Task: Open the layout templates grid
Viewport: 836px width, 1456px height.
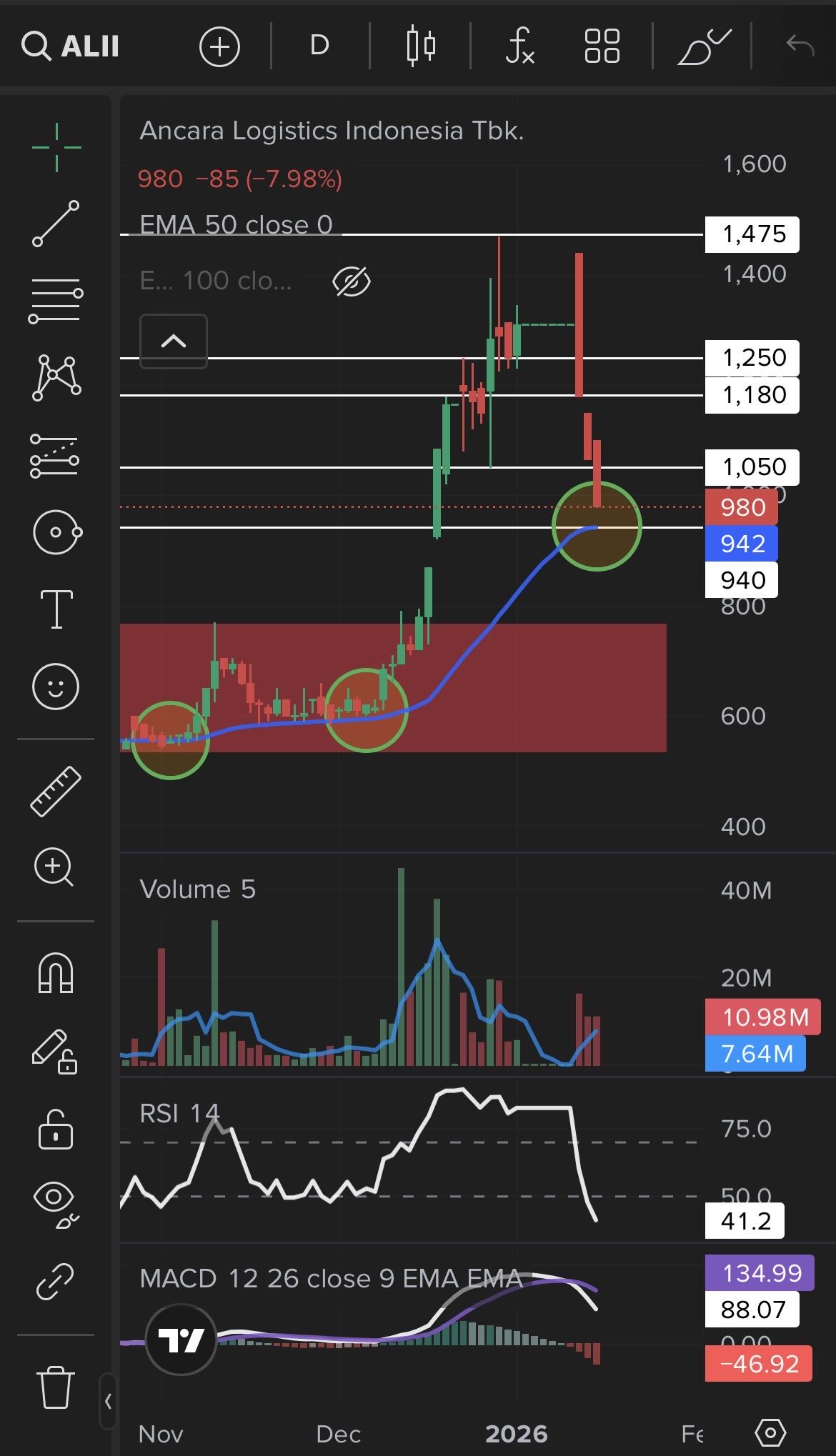Action: (602, 46)
